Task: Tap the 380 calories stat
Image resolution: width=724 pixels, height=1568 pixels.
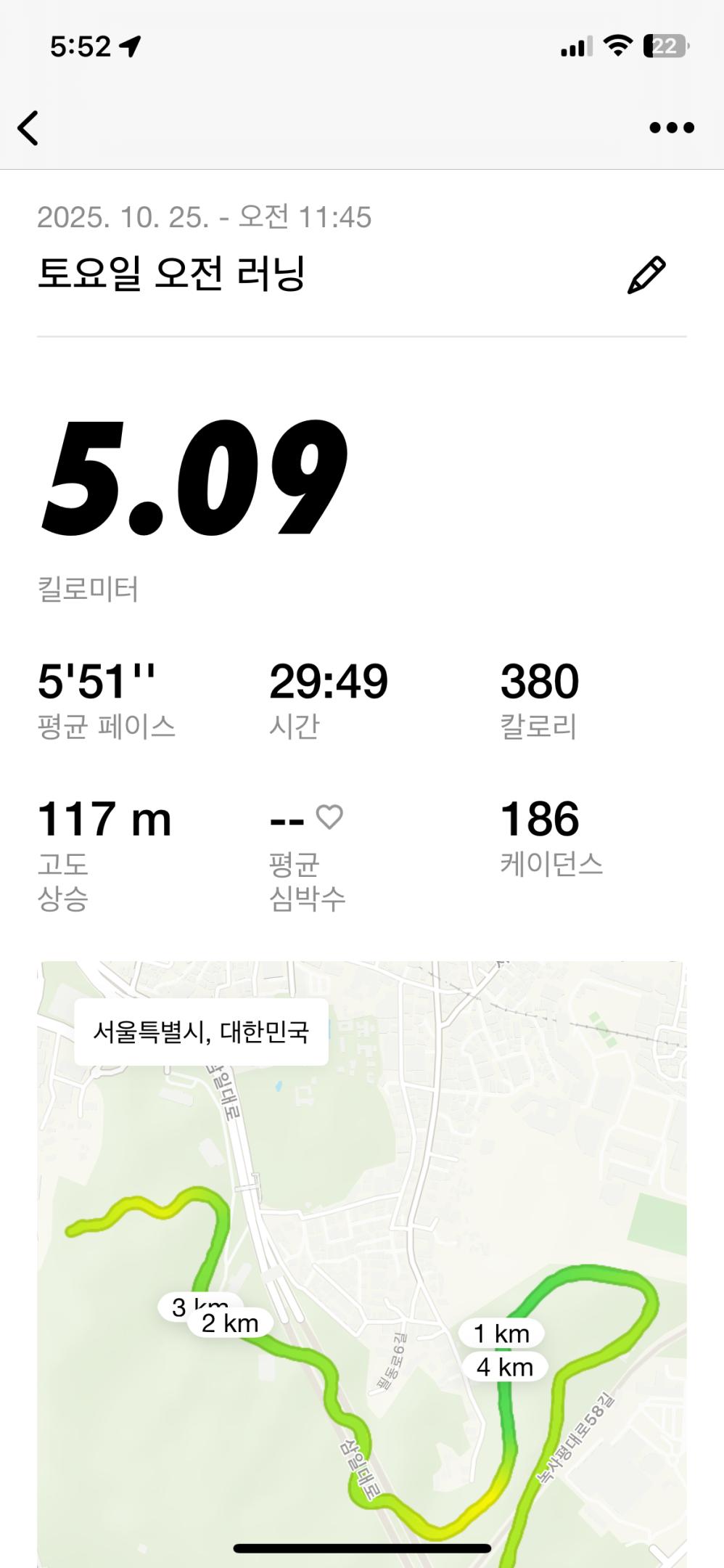Action: click(540, 681)
